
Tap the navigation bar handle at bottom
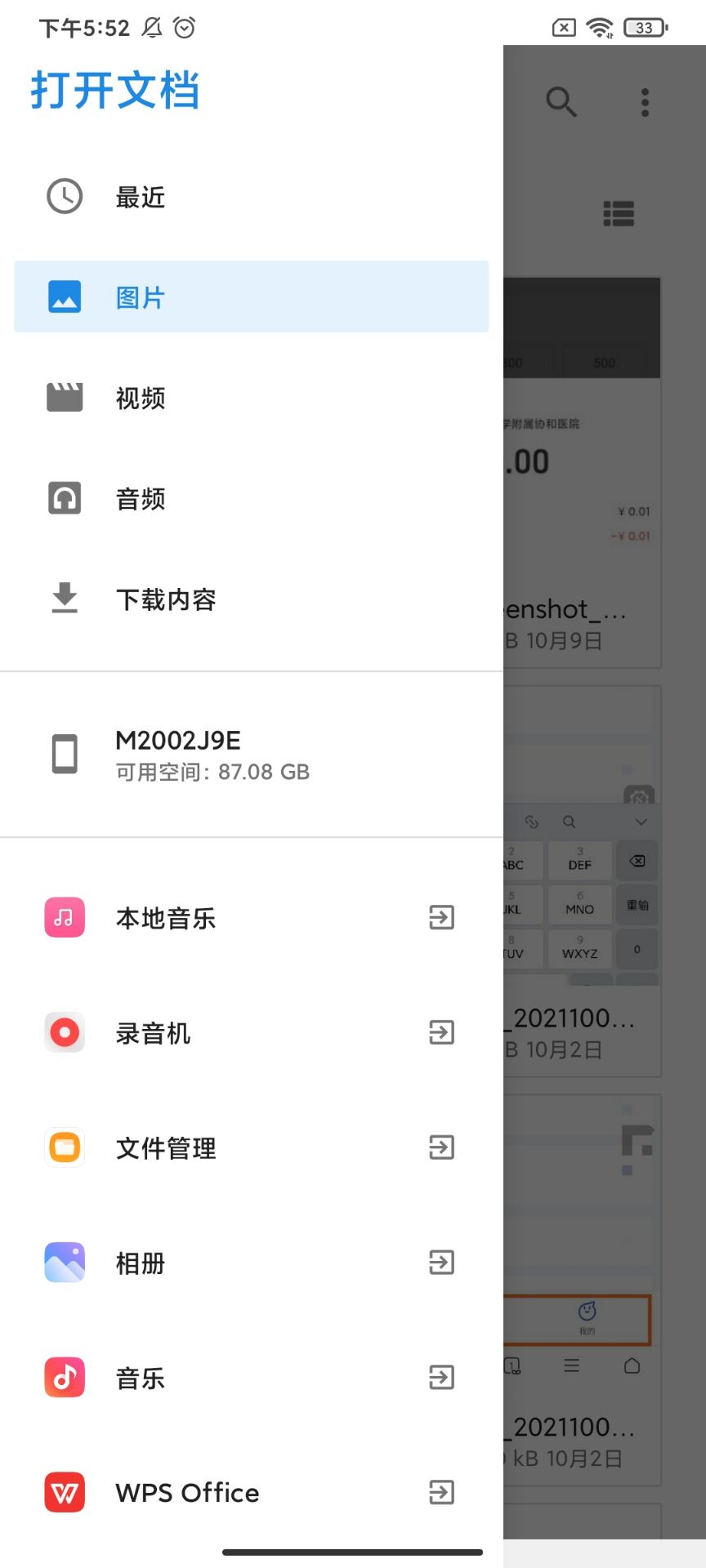pos(353,1550)
